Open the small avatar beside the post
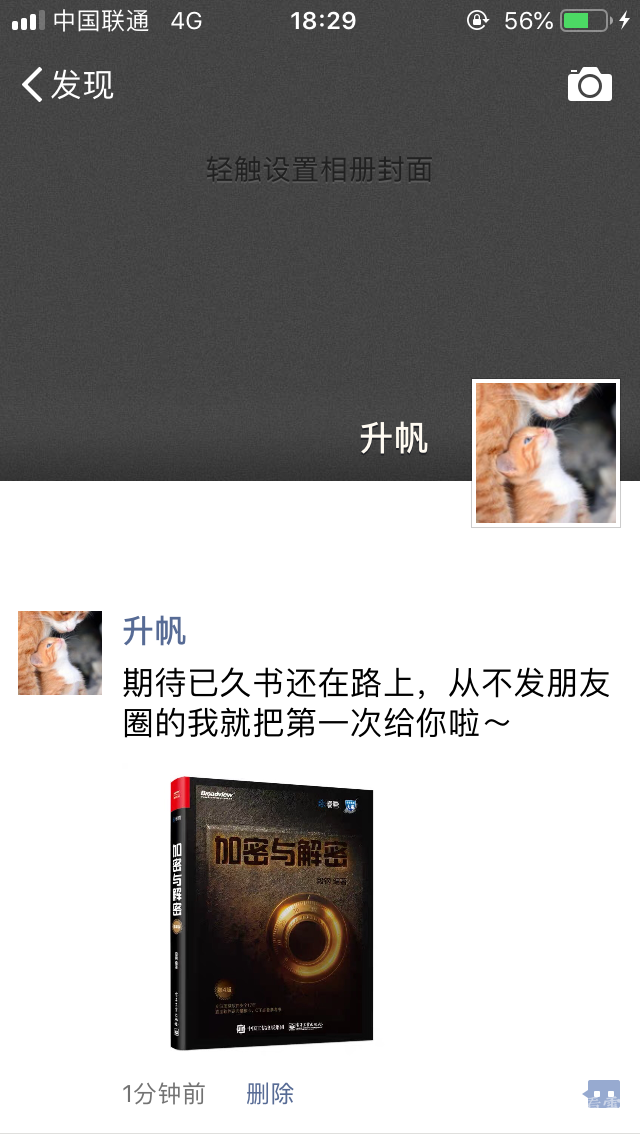The width and height of the screenshot is (640, 1136). click(60, 653)
